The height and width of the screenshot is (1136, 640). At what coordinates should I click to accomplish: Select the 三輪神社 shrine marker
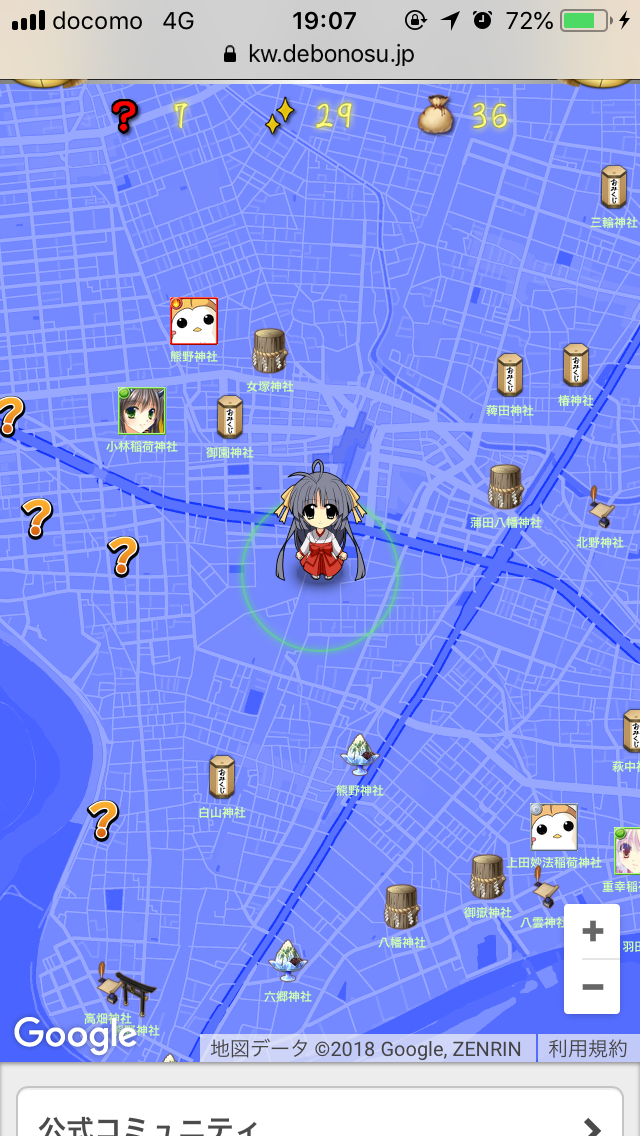coord(613,189)
